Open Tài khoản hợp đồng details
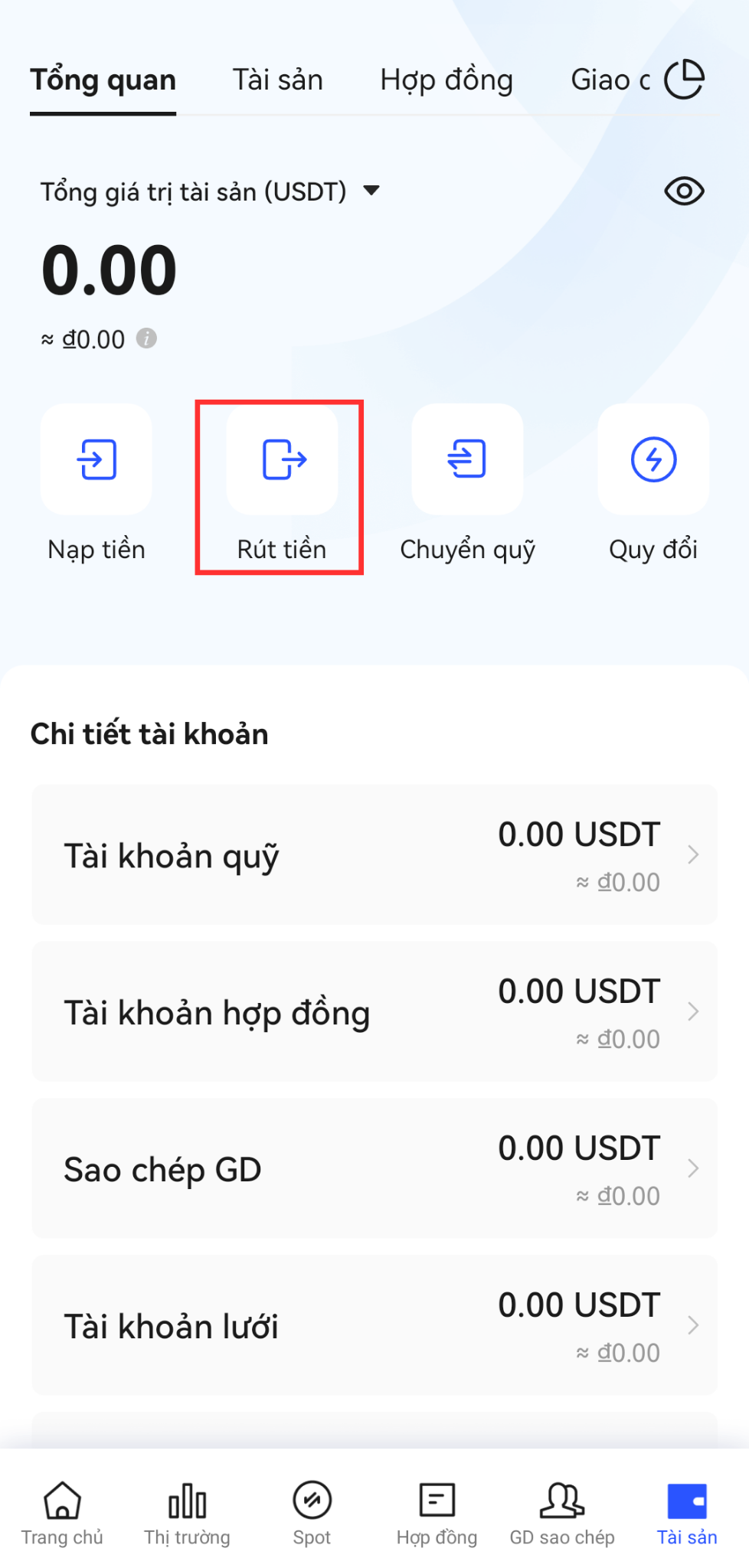This screenshot has height=1568, width=749. (374, 1011)
